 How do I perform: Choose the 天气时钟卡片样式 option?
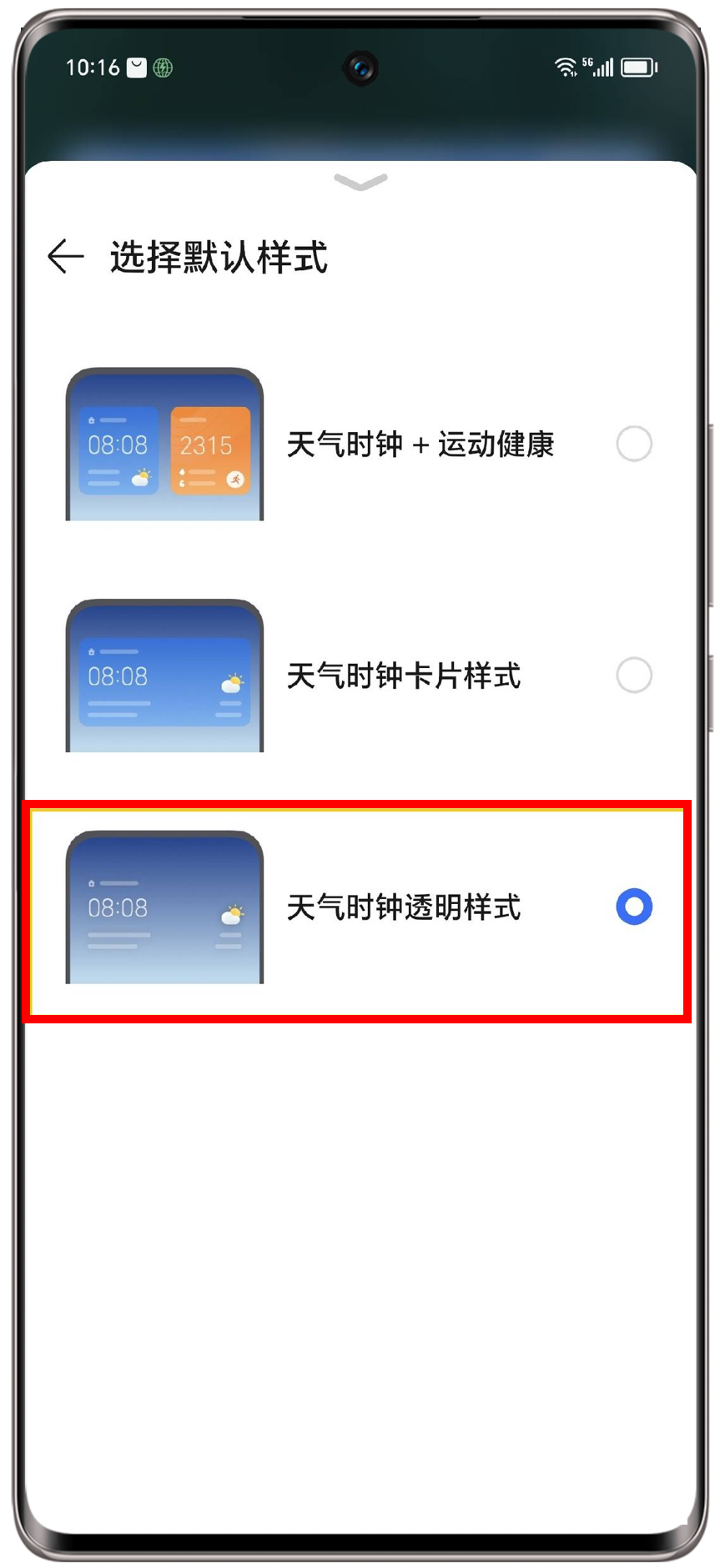coord(633,676)
